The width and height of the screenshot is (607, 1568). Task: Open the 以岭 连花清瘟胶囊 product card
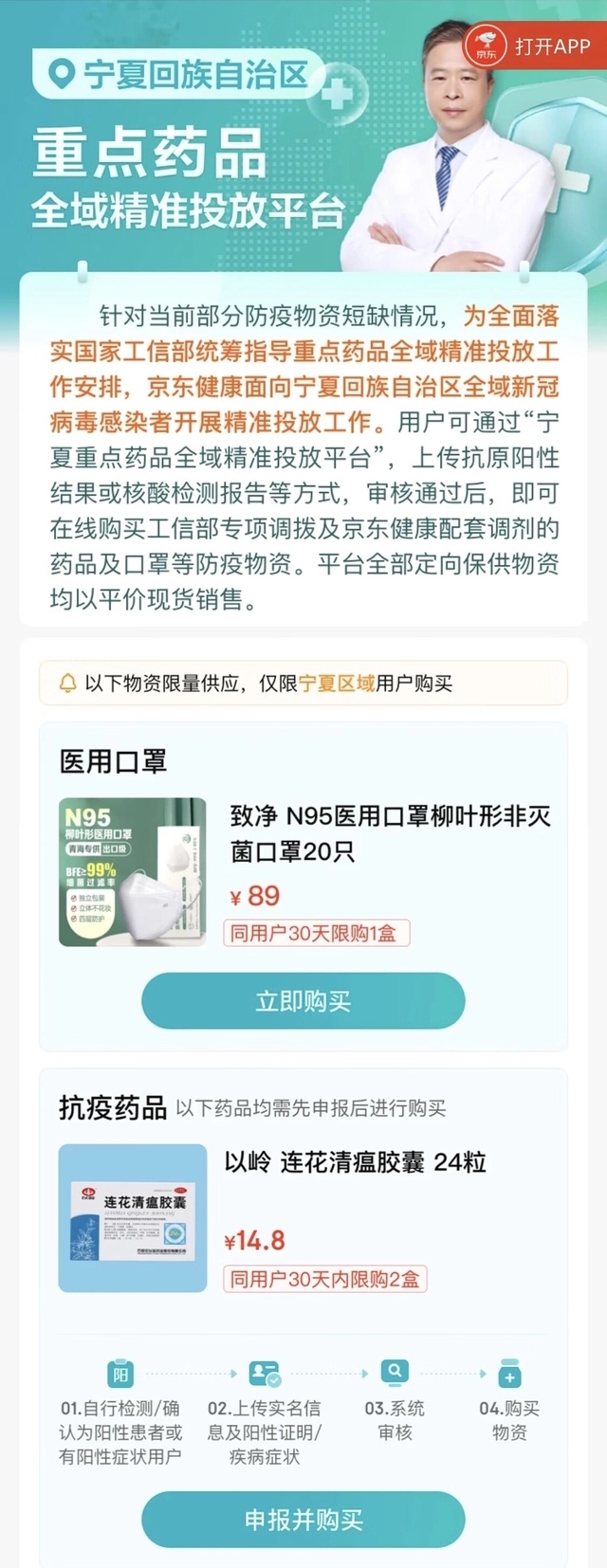pos(355,1162)
